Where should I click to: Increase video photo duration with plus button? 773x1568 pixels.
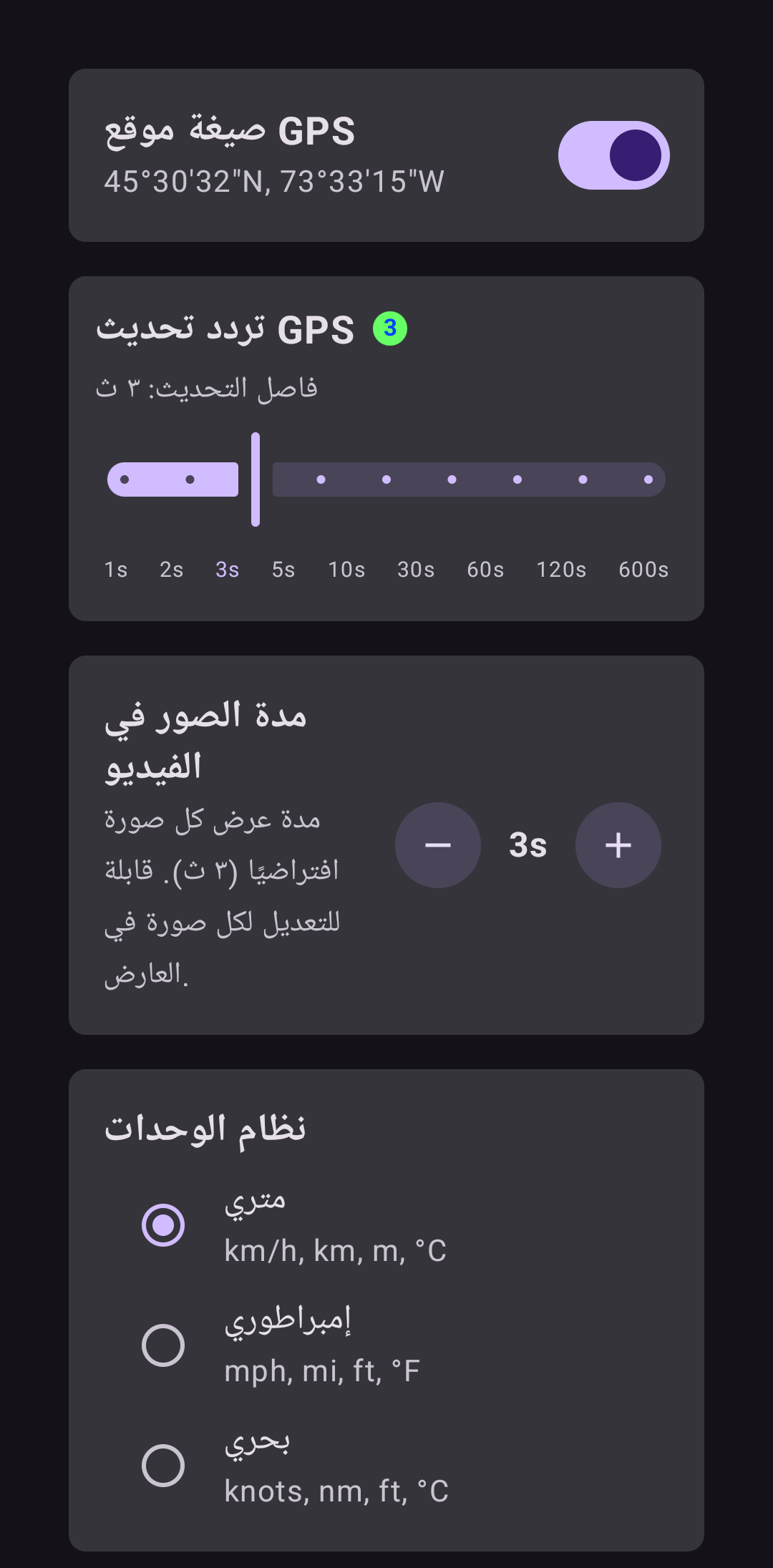tap(618, 845)
